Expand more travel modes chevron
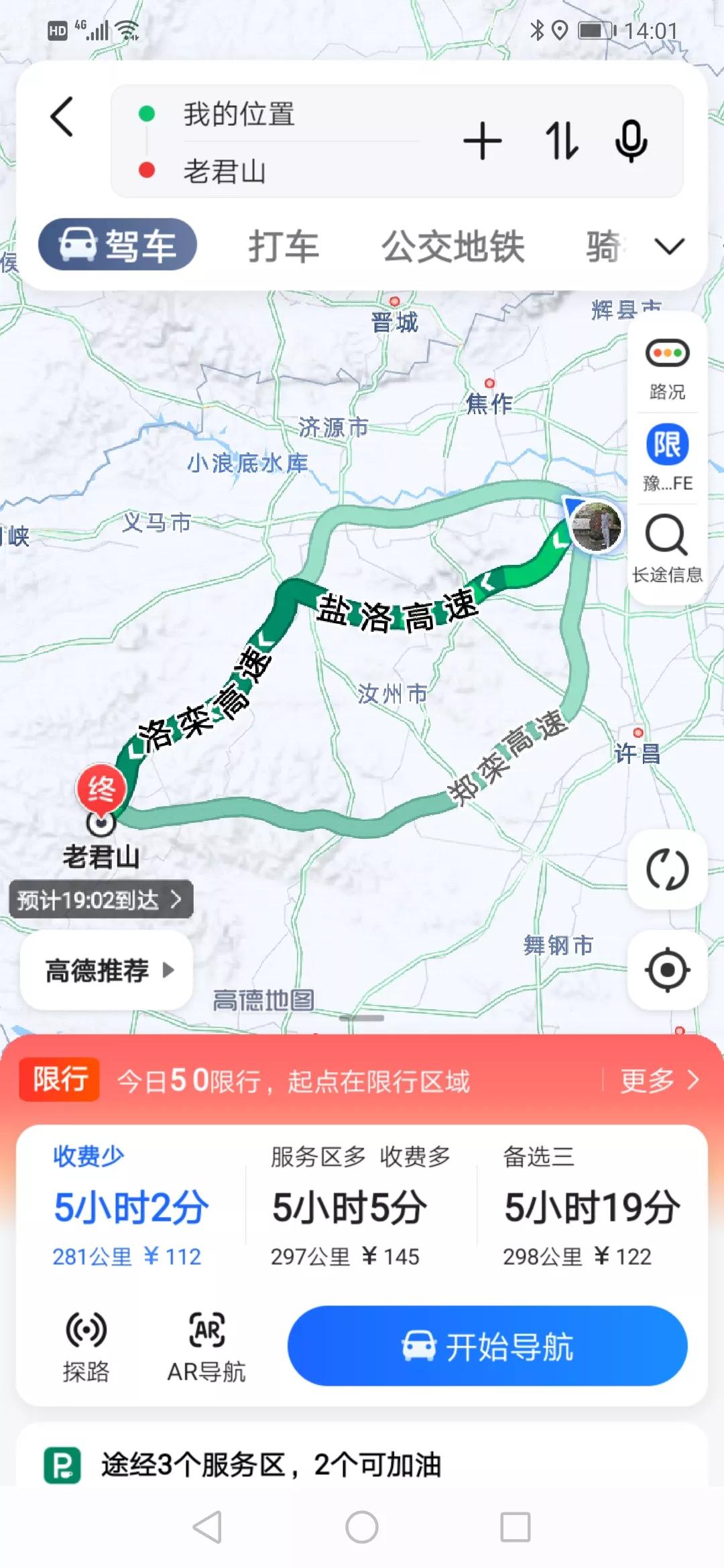The width and height of the screenshot is (724, 1568). click(x=669, y=246)
